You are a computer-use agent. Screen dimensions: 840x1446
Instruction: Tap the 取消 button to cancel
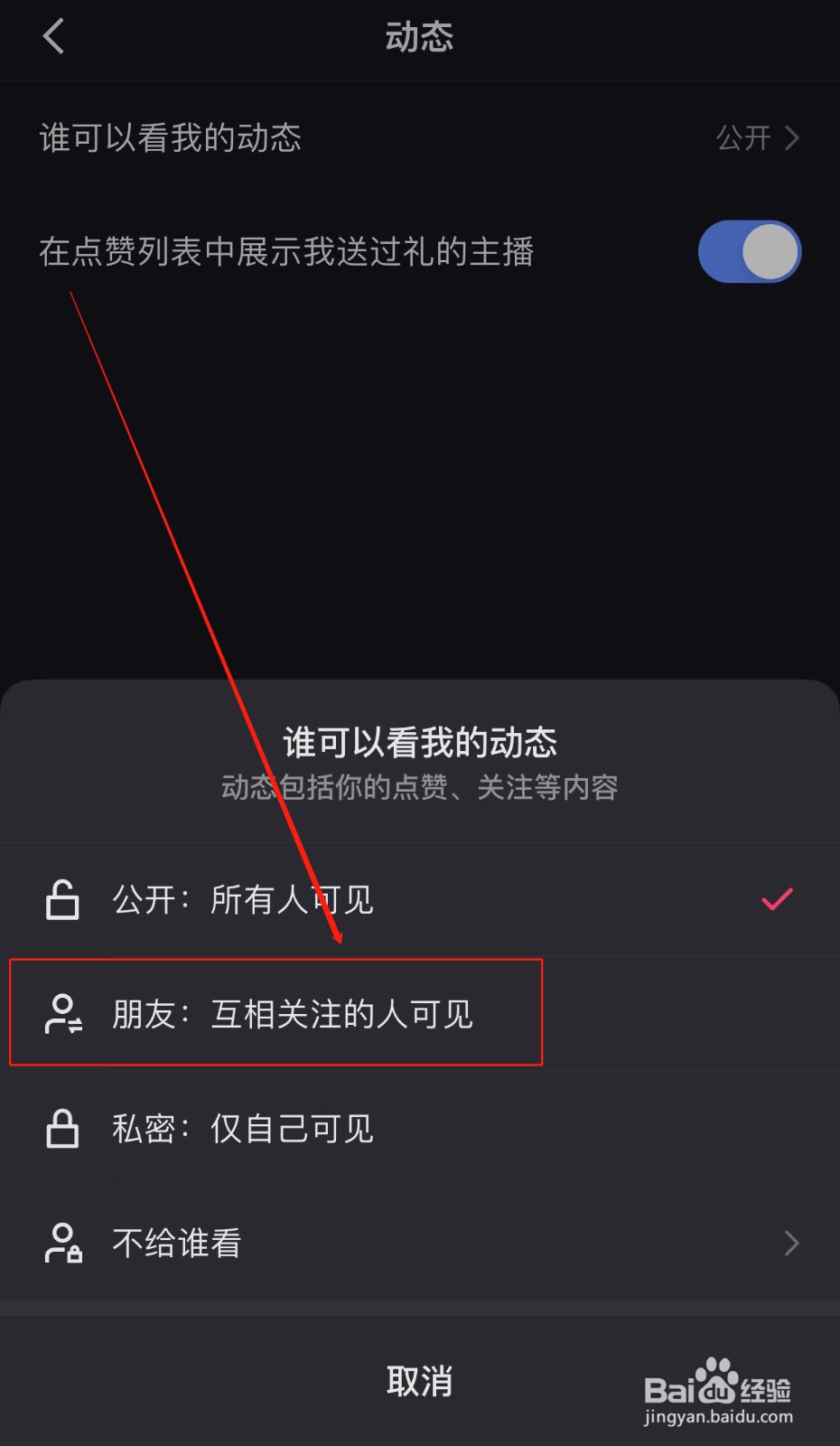(x=419, y=1380)
